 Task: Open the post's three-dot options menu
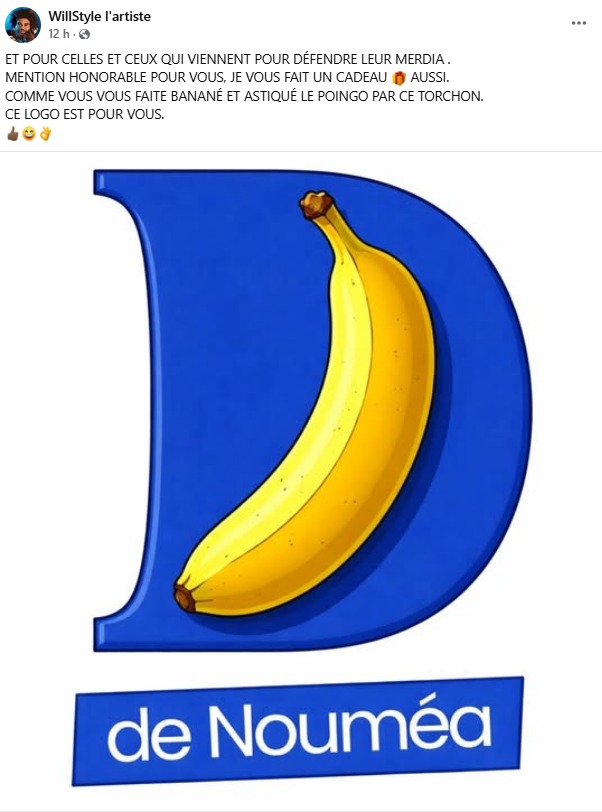pyautogui.click(x=578, y=23)
